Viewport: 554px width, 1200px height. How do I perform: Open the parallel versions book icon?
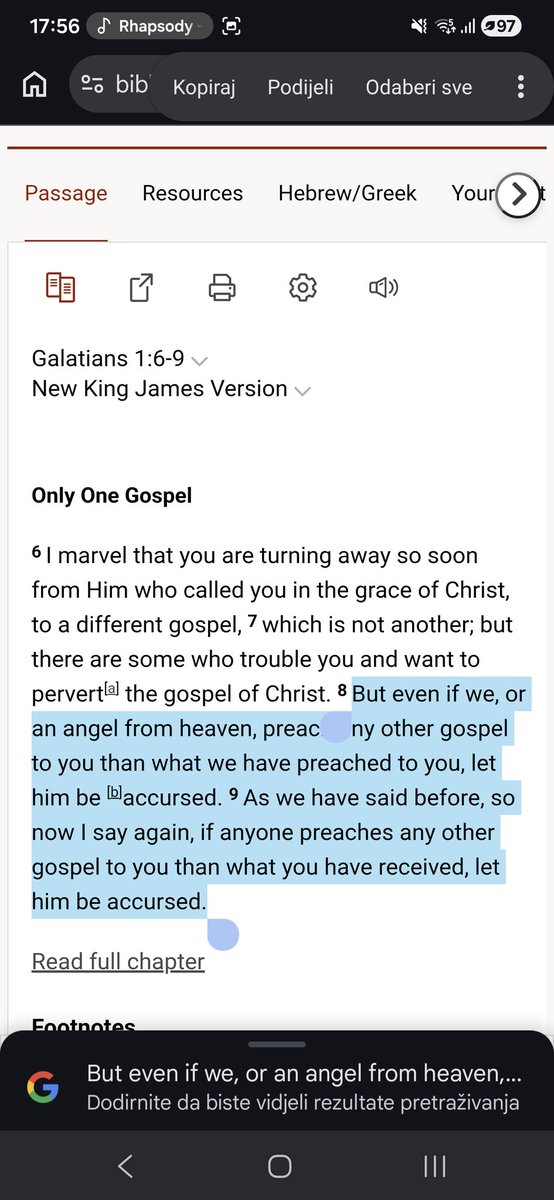[x=61, y=288]
